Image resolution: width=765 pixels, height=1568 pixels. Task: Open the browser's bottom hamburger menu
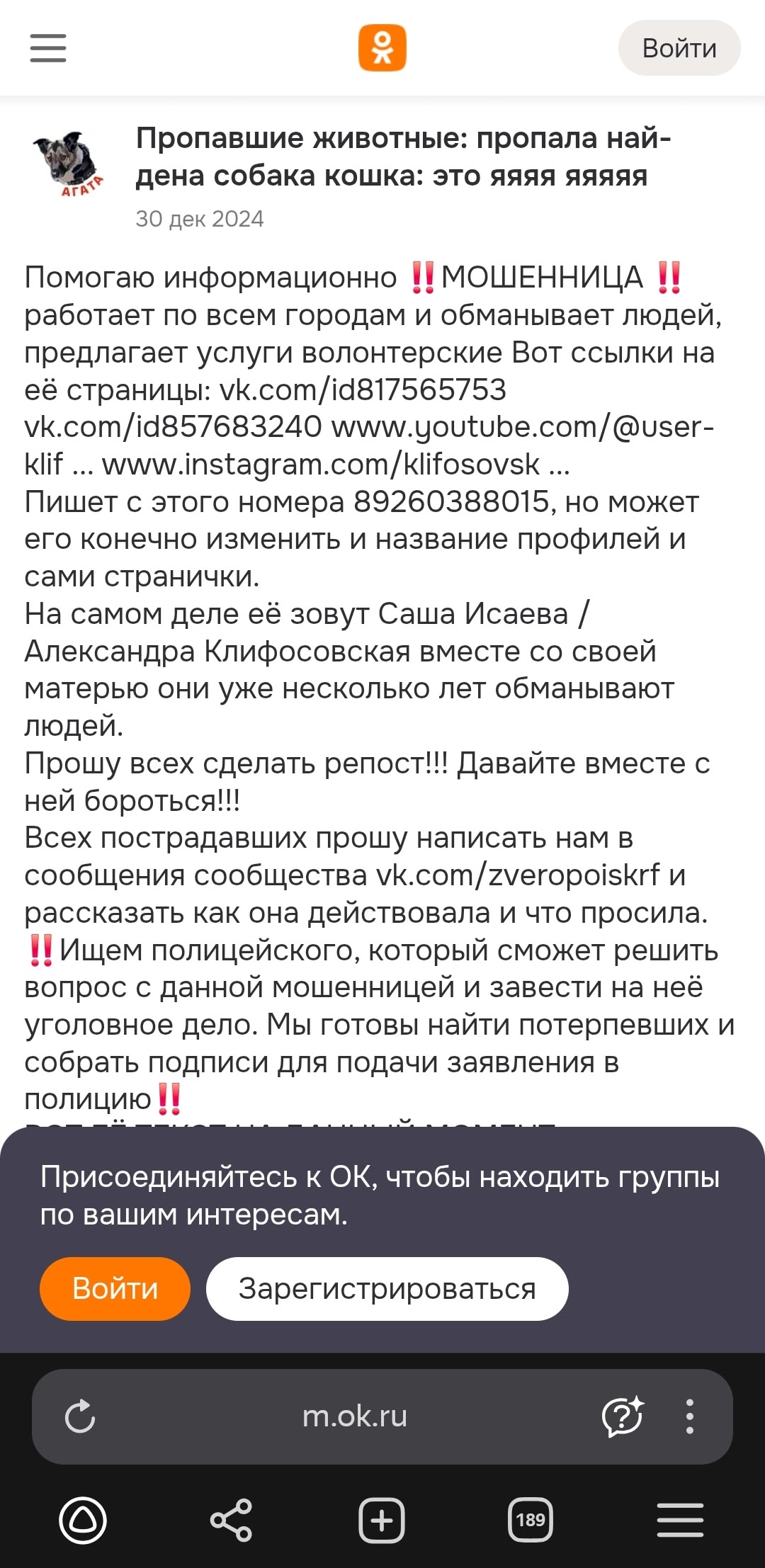680,1520
